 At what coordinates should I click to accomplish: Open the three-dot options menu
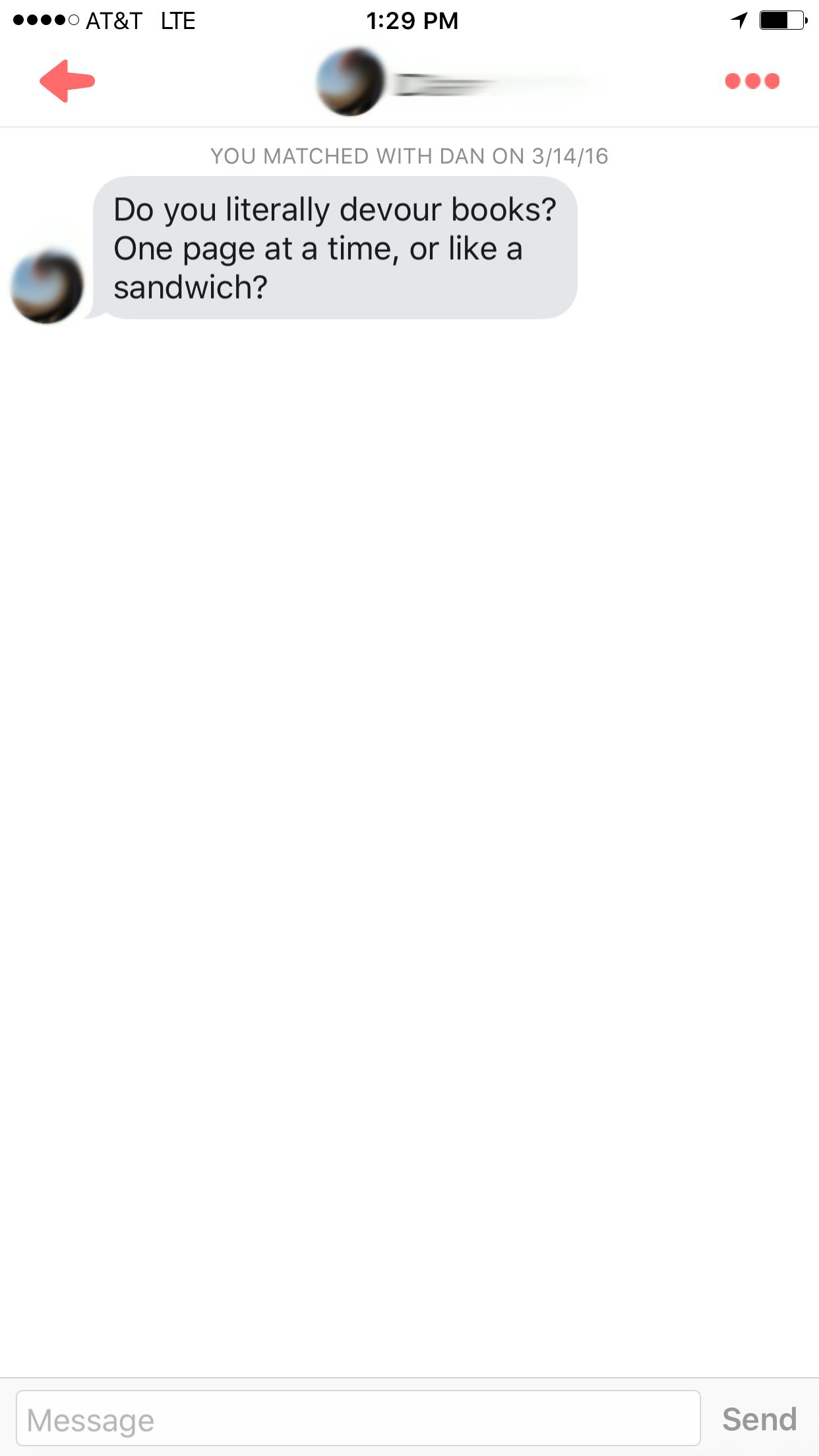click(752, 81)
